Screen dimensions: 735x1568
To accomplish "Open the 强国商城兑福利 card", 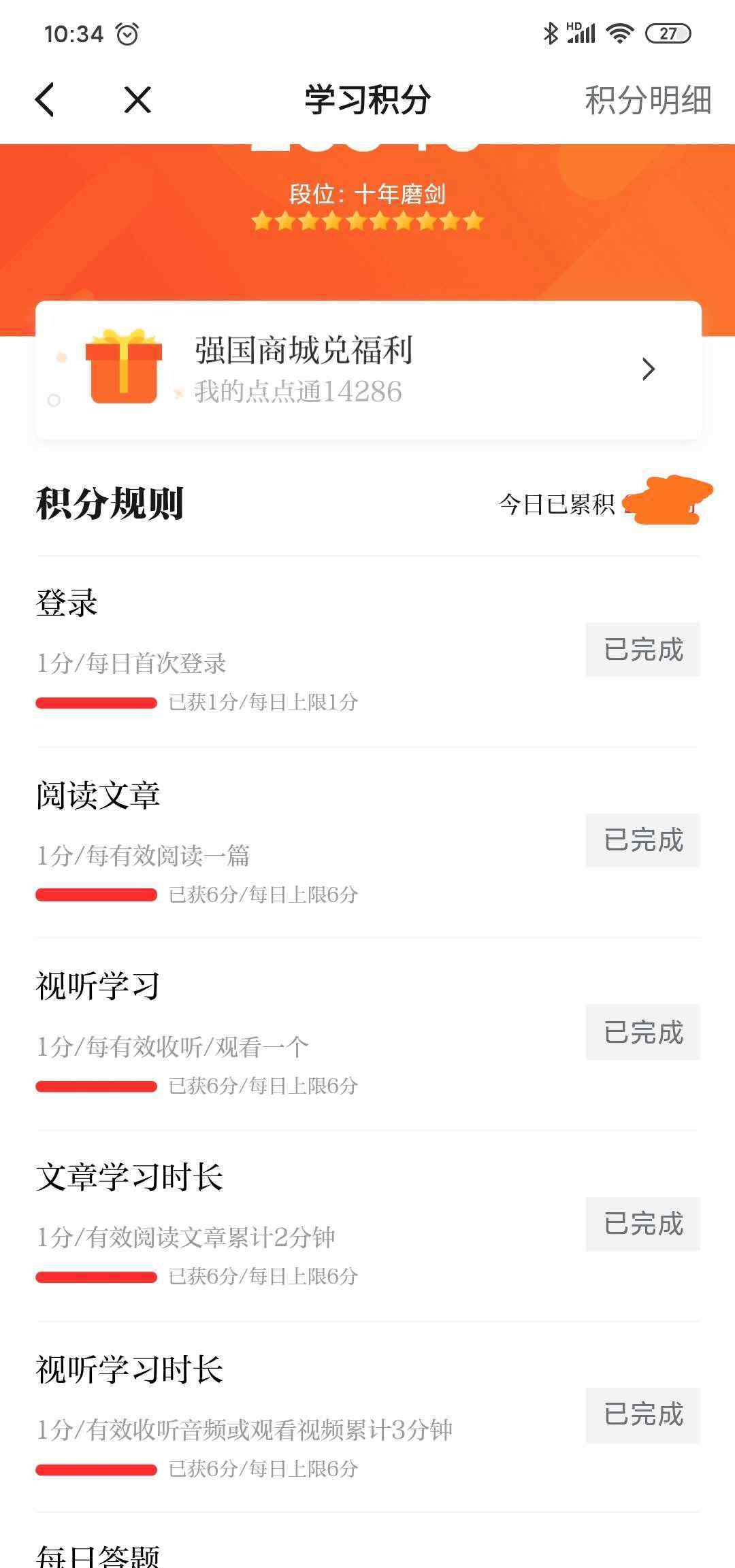I will pos(368,370).
